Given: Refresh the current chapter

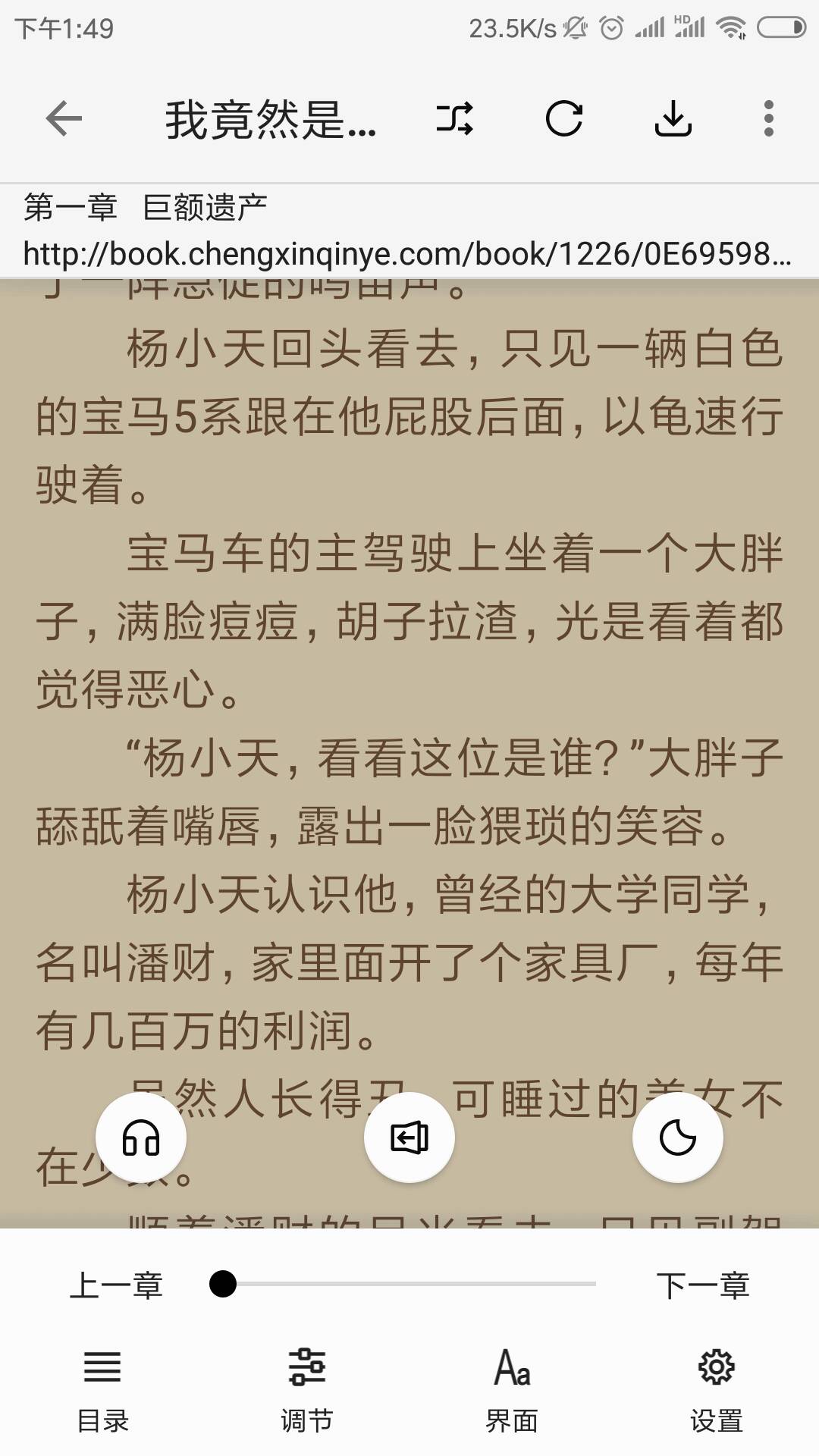Looking at the screenshot, I should coord(564,118).
